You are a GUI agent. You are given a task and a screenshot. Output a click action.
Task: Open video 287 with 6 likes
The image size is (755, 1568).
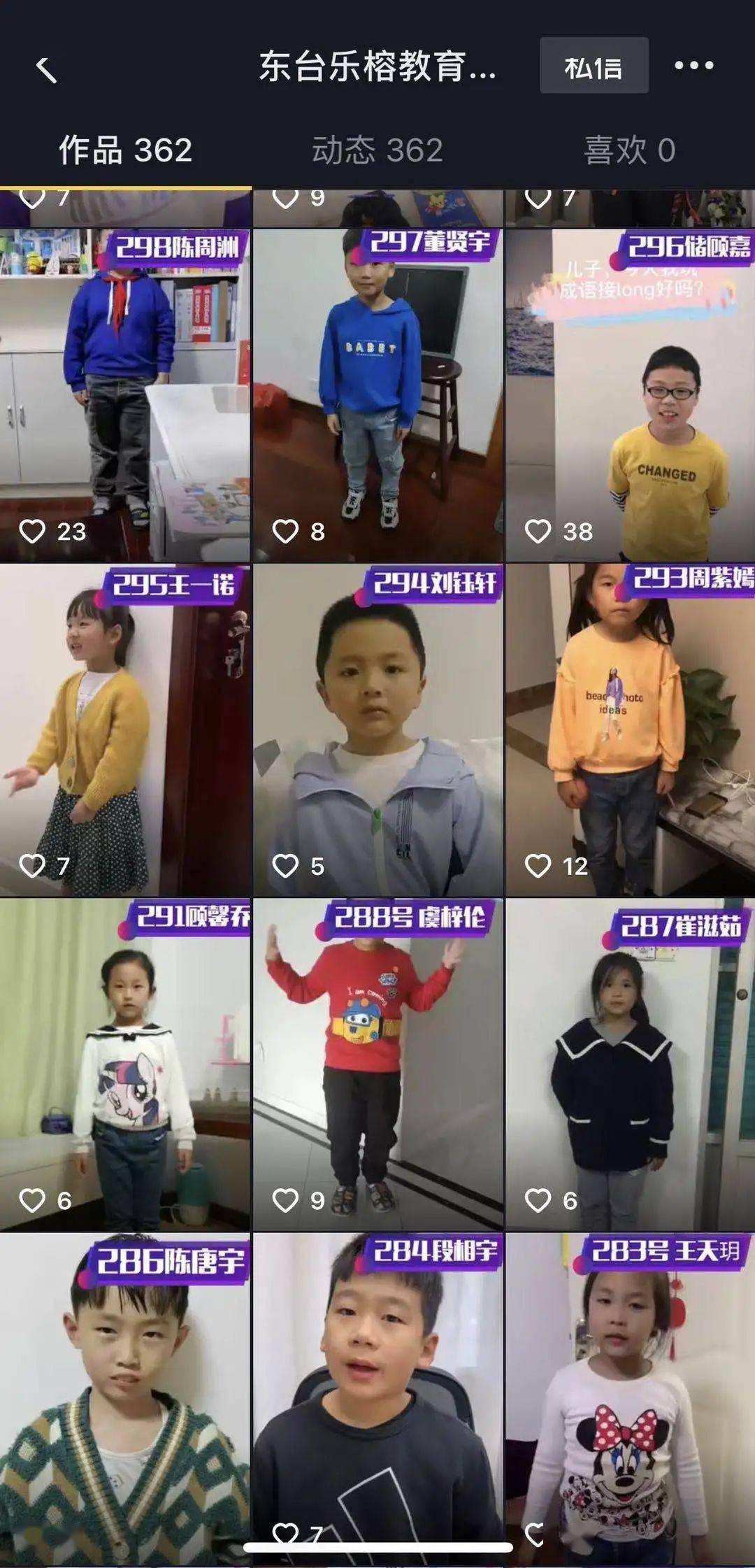coord(630,1064)
